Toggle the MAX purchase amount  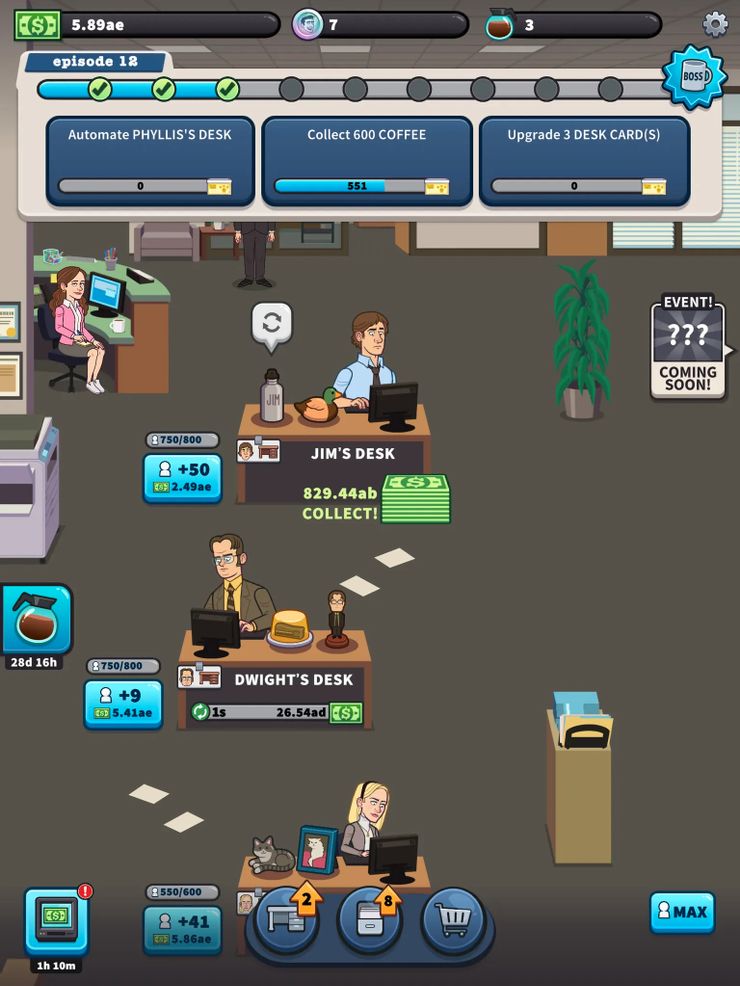(x=682, y=912)
